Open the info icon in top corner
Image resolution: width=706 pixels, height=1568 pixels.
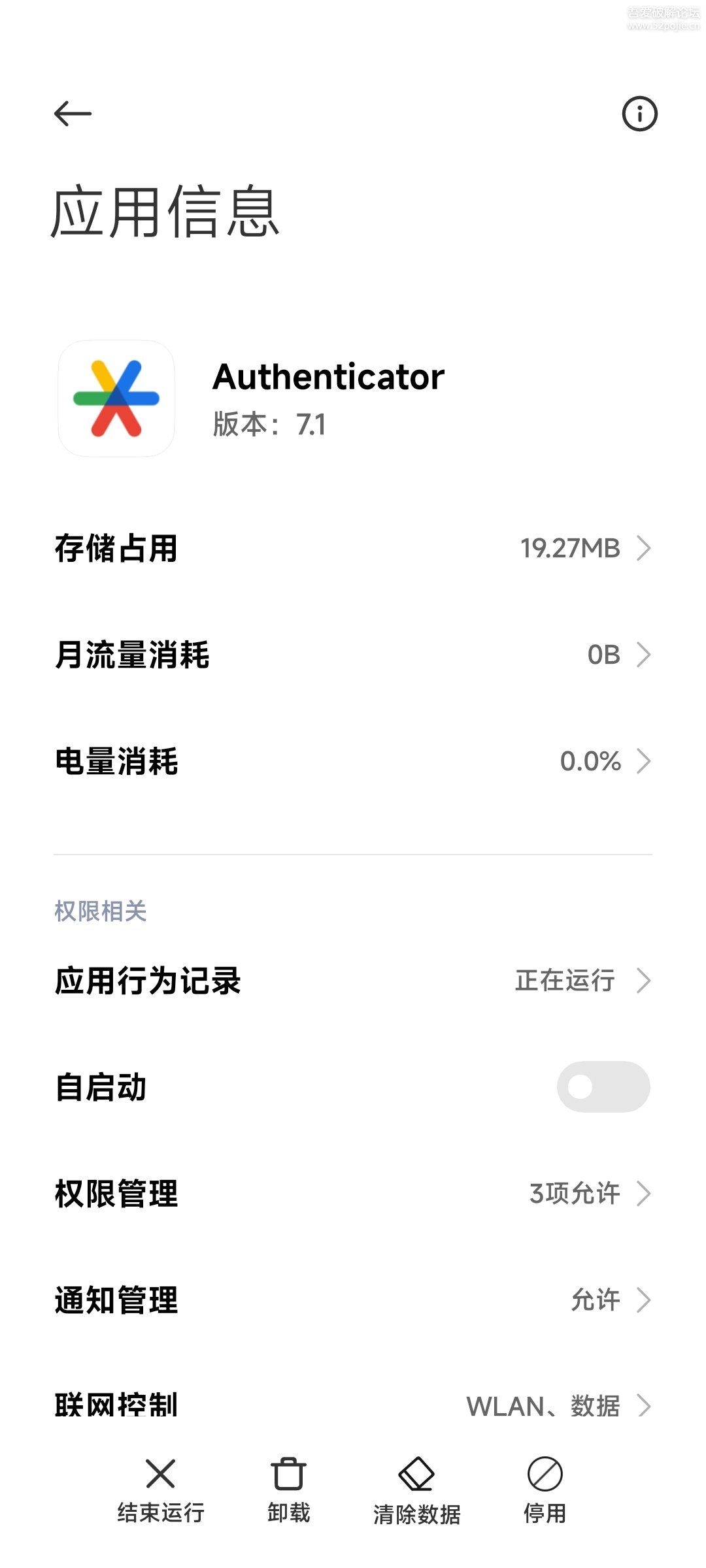click(639, 114)
